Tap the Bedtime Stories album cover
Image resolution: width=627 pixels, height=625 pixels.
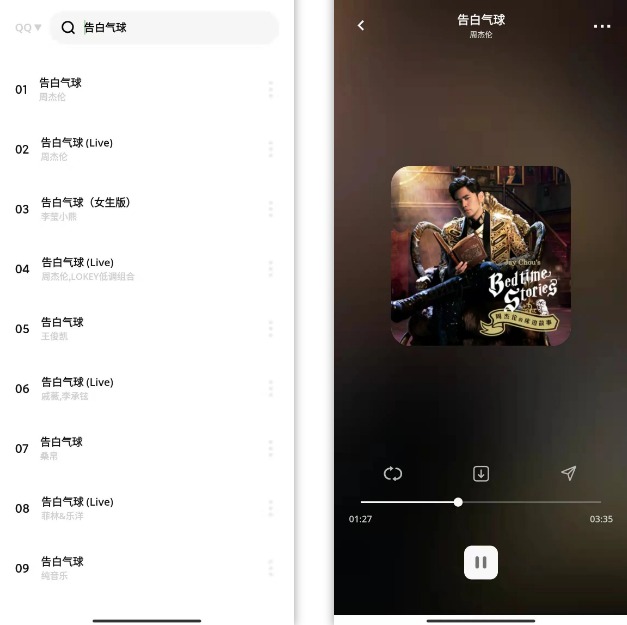480,256
